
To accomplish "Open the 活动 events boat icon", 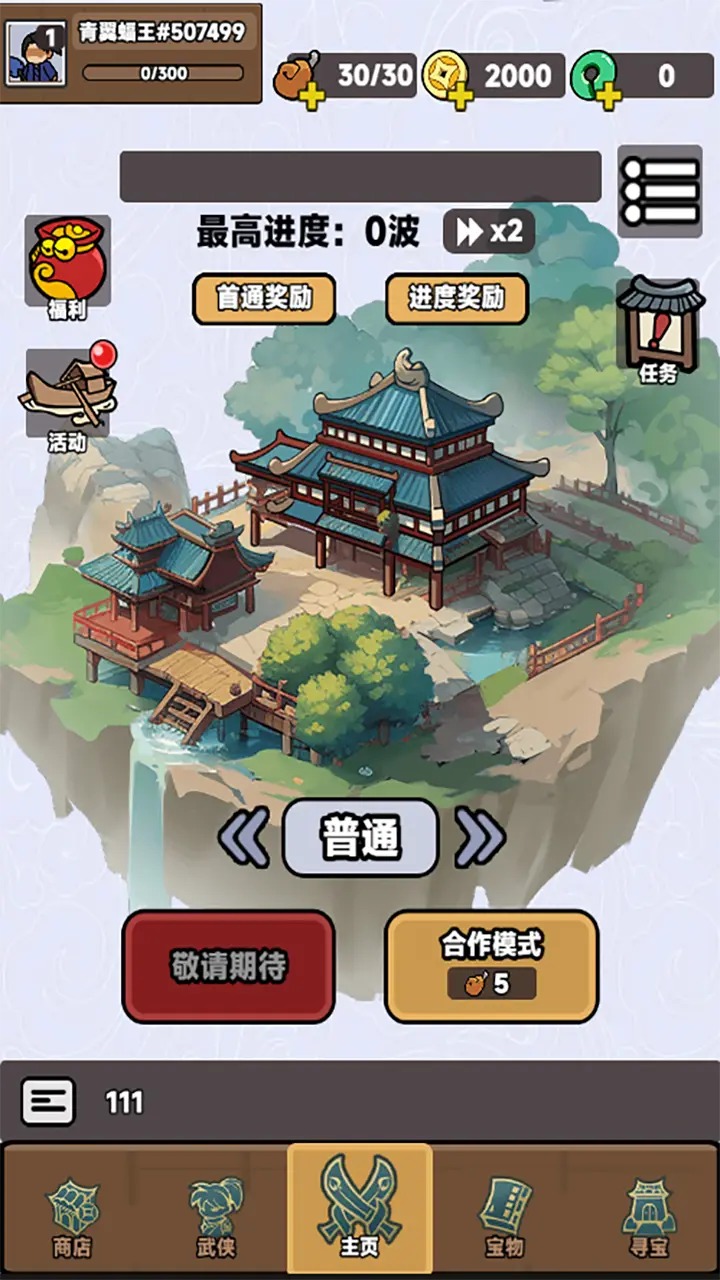I will (68, 397).
